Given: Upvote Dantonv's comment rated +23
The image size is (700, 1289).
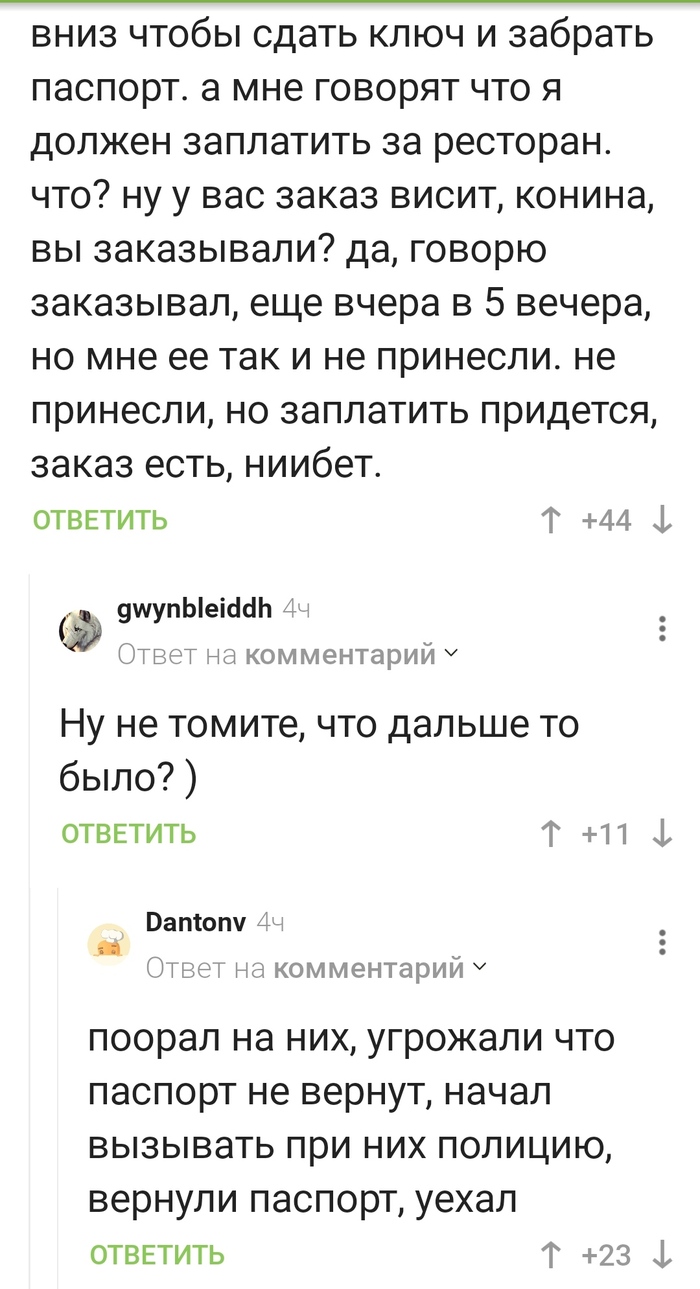Looking at the screenshot, I should click(548, 1255).
